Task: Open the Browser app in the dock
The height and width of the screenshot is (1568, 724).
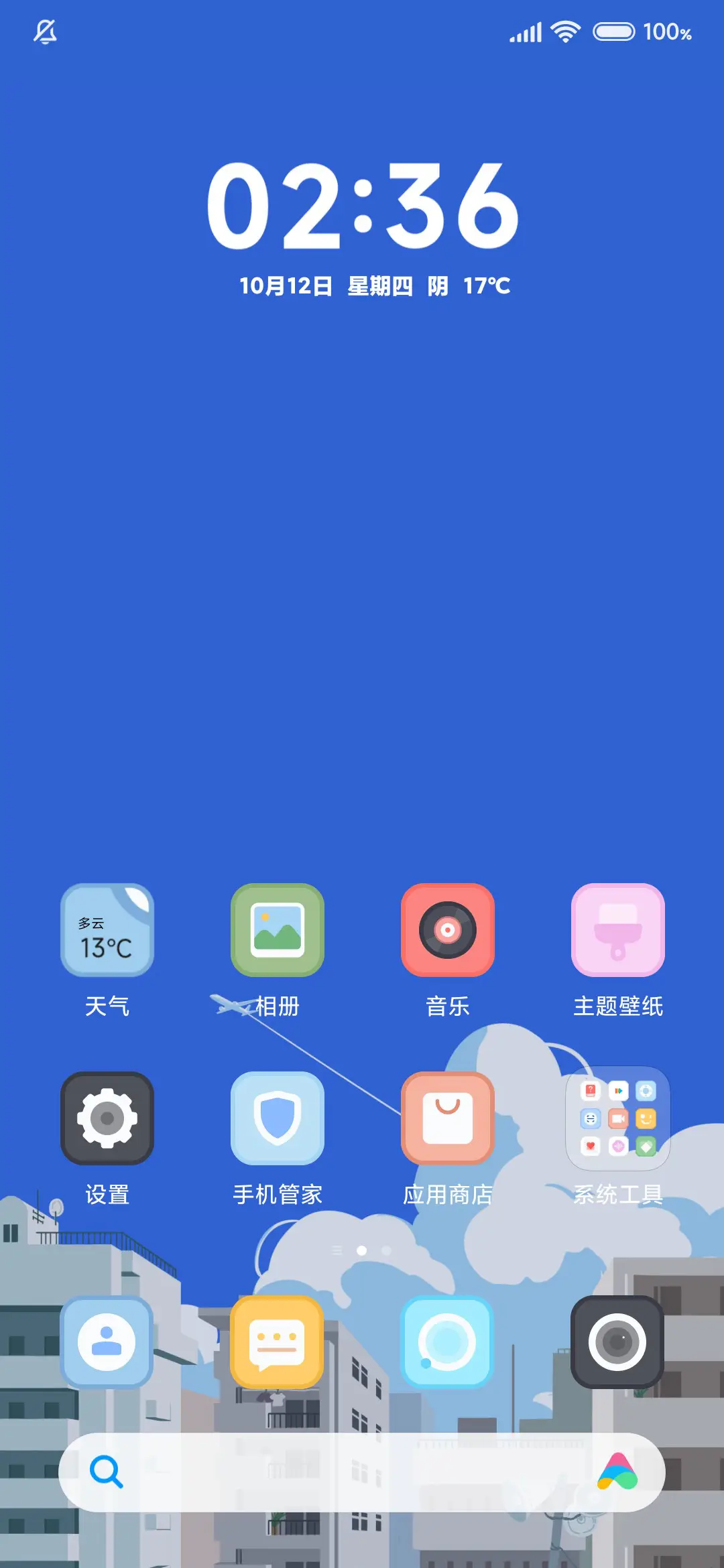Action: coord(448,1344)
